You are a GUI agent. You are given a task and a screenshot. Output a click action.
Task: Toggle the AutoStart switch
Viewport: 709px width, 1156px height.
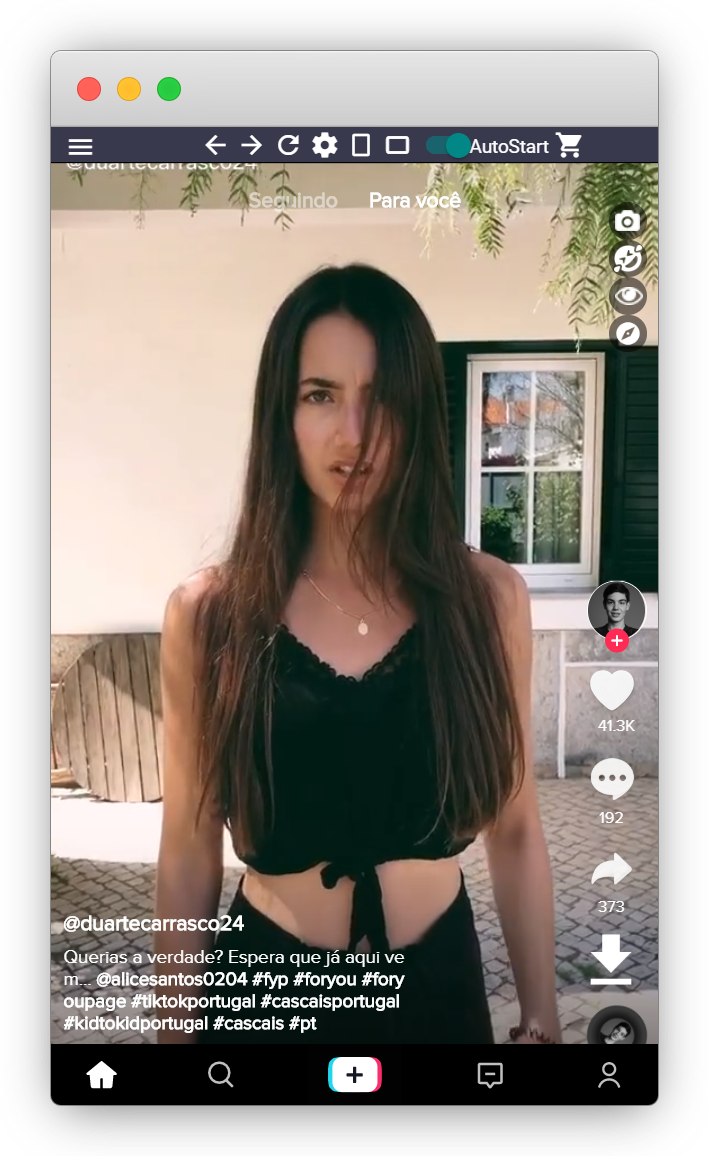tap(447, 145)
